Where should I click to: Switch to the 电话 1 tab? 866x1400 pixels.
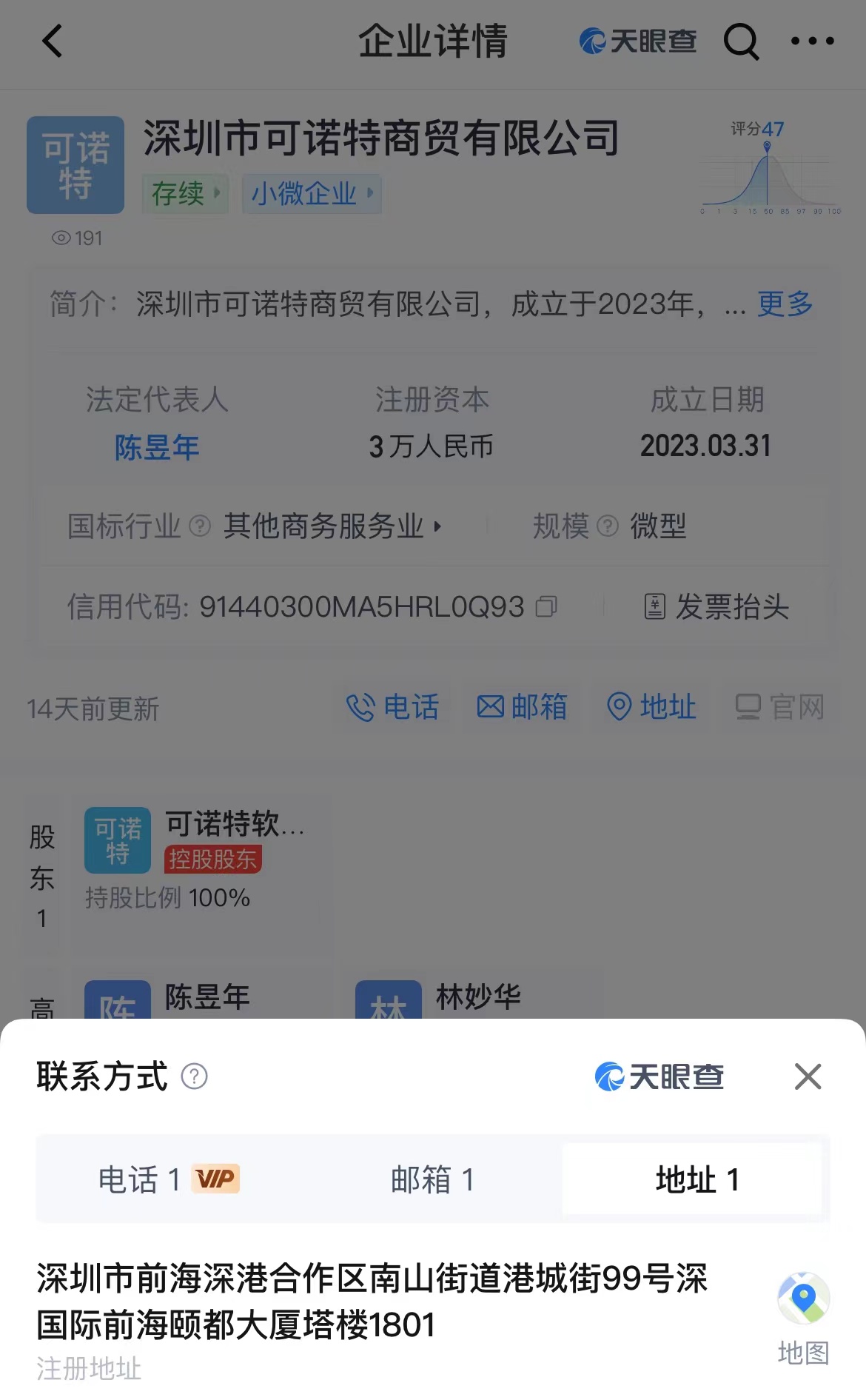click(x=169, y=1179)
